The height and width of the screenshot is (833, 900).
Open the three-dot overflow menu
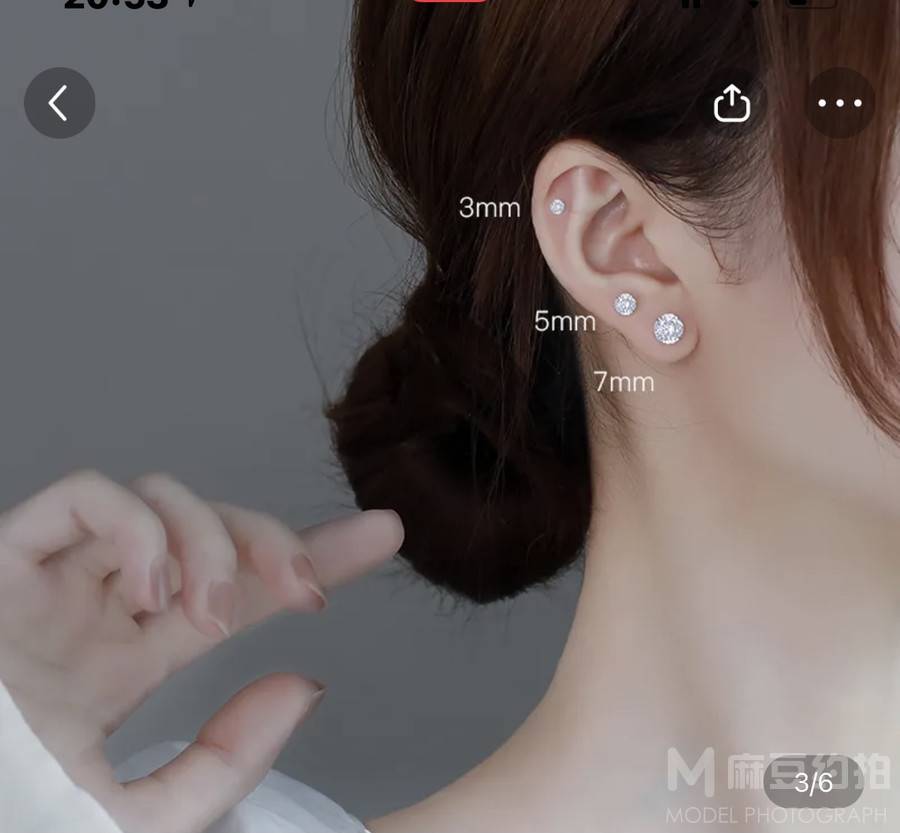point(839,103)
